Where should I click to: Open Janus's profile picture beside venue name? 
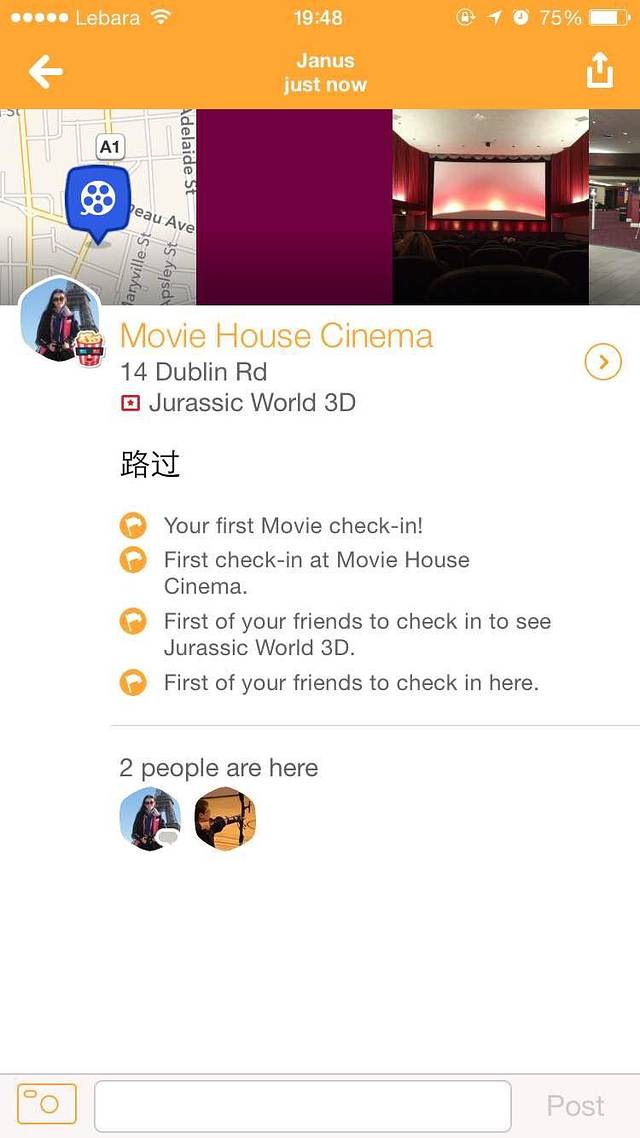(x=58, y=319)
